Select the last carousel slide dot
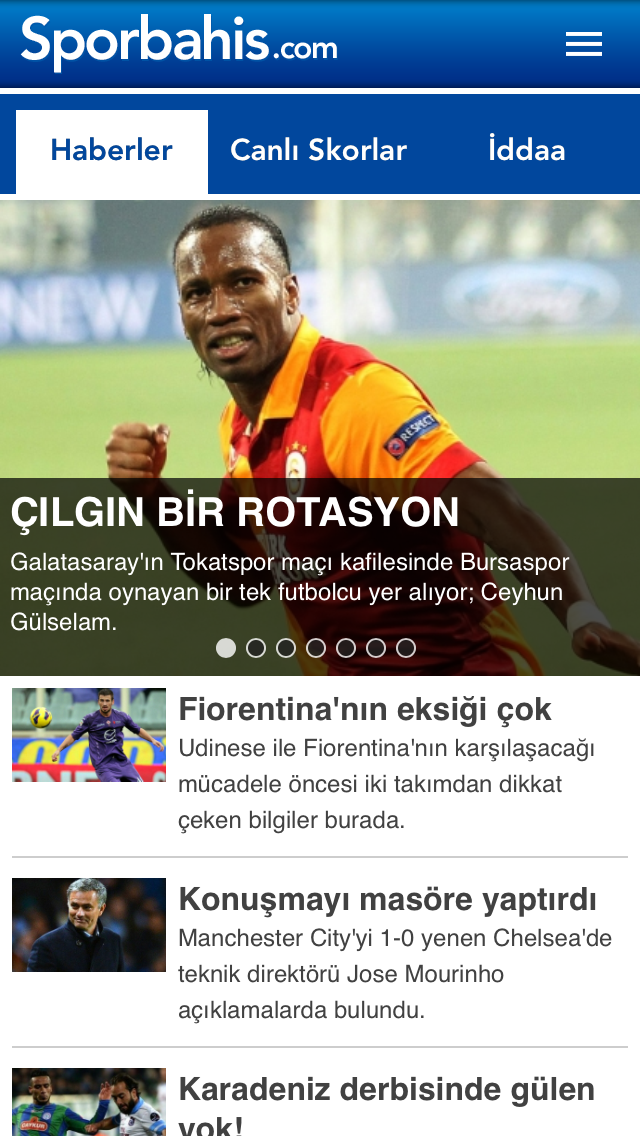Image resolution: width=640 pixels, height=1136 pixels. [x=406, y=648]
